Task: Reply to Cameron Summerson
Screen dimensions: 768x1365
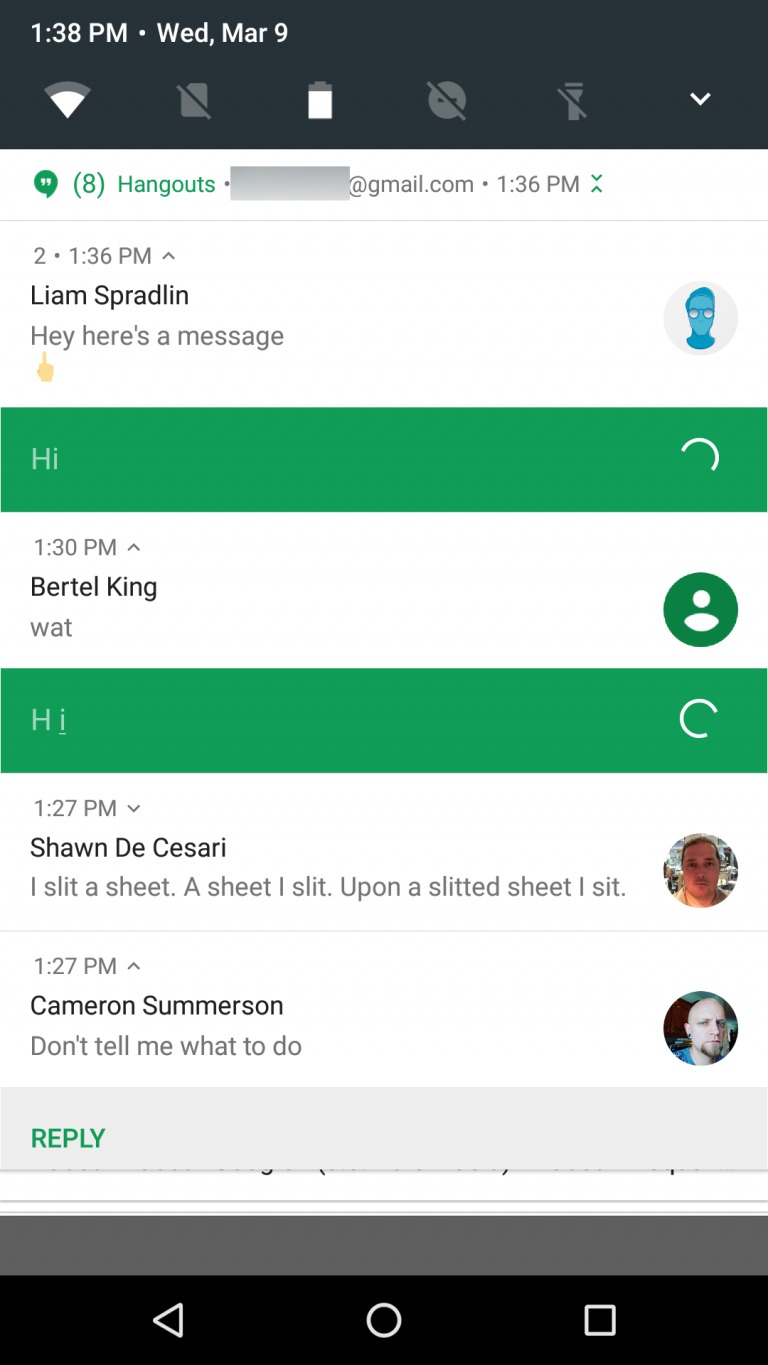Action: click(68, 1138)
